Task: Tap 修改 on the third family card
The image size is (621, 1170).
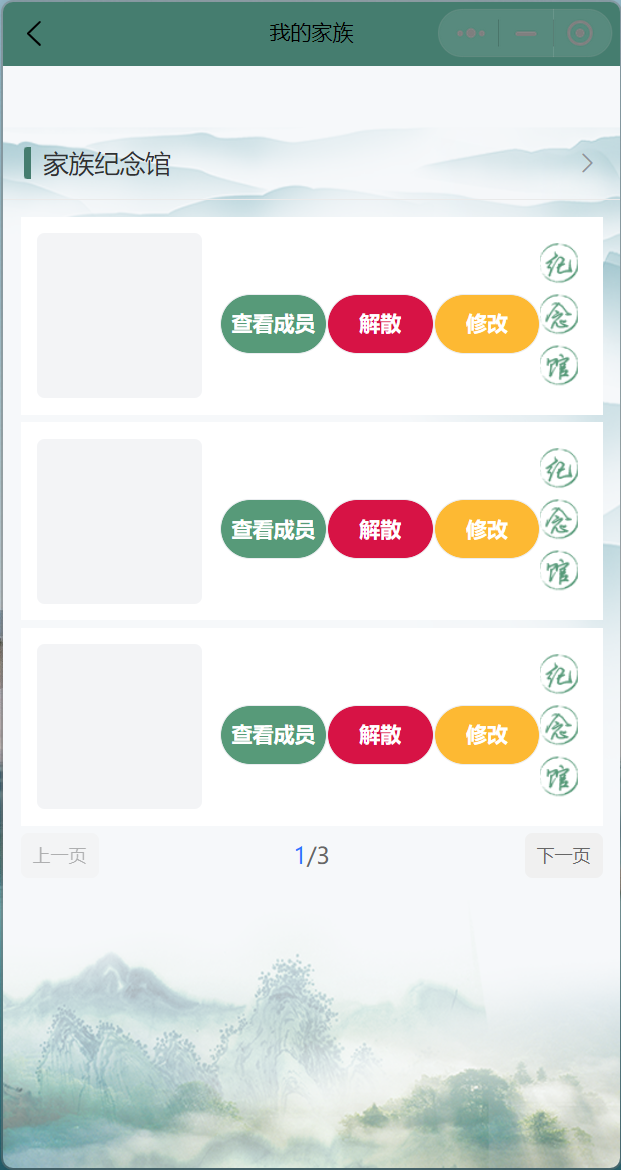Action: pyautogui.click(x=487, y=735)
